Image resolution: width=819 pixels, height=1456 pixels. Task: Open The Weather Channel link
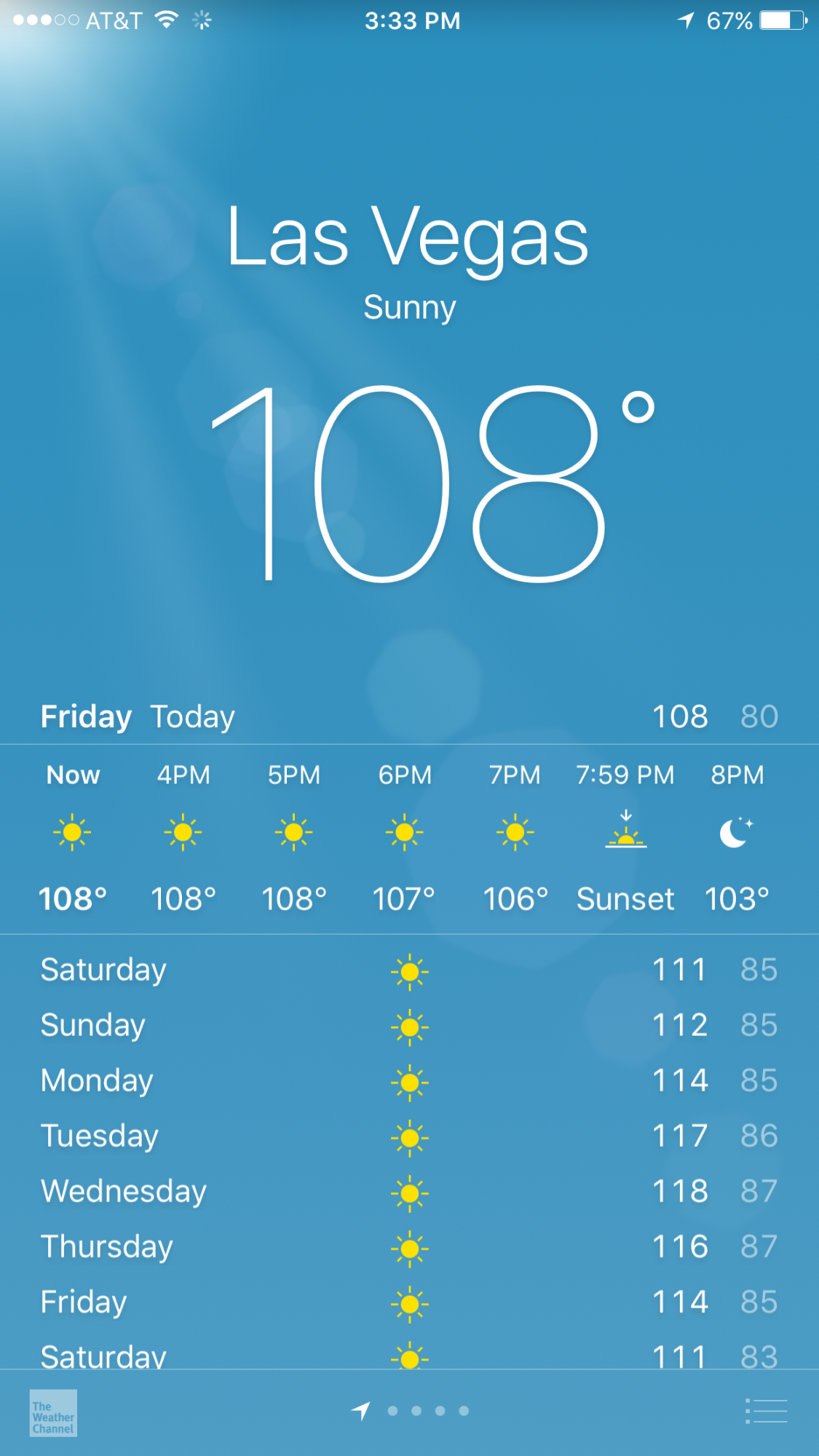tap(53, 1413)
